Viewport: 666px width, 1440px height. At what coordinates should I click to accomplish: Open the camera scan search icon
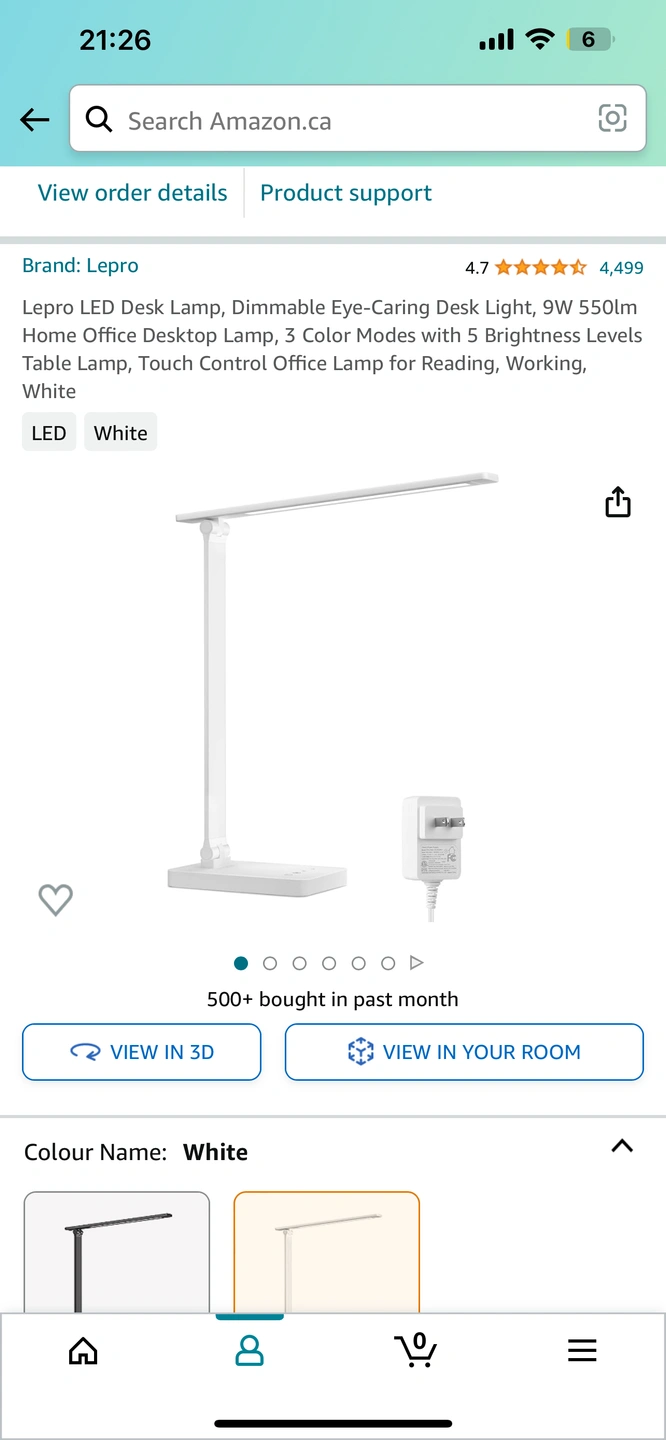point(612,119)
